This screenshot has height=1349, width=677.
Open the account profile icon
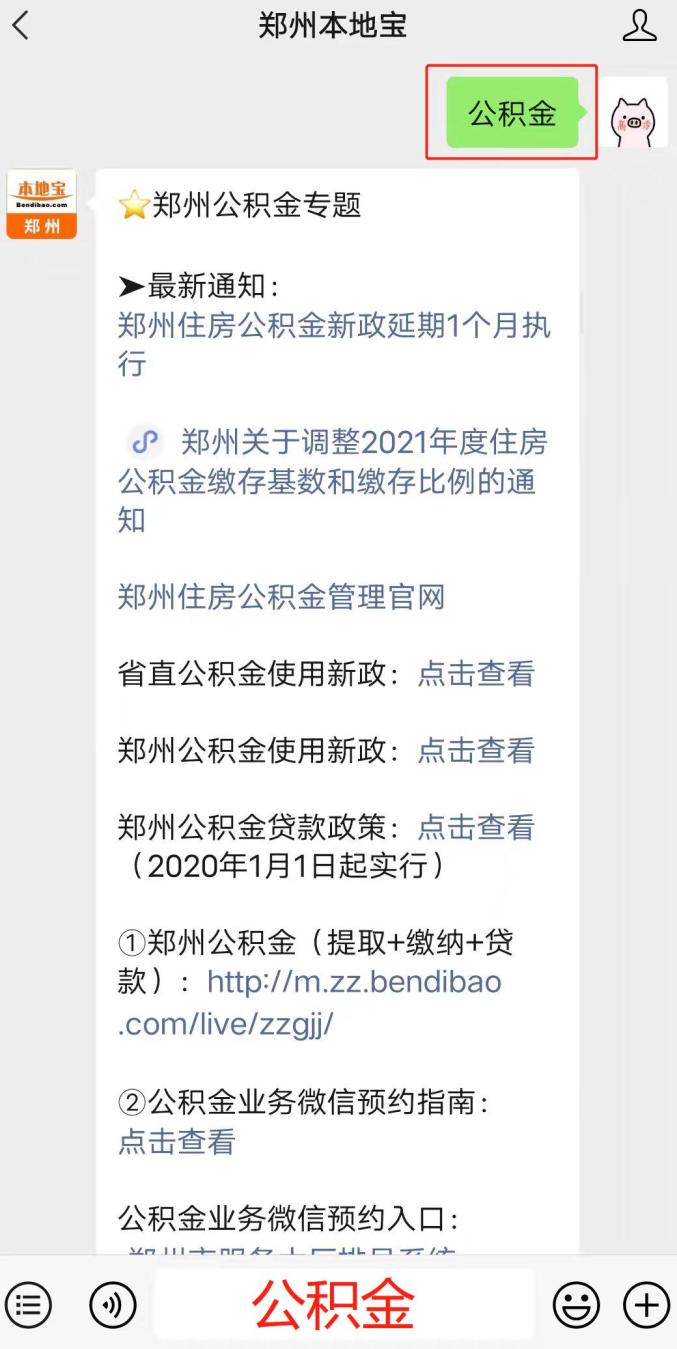[x=640, y=26]
